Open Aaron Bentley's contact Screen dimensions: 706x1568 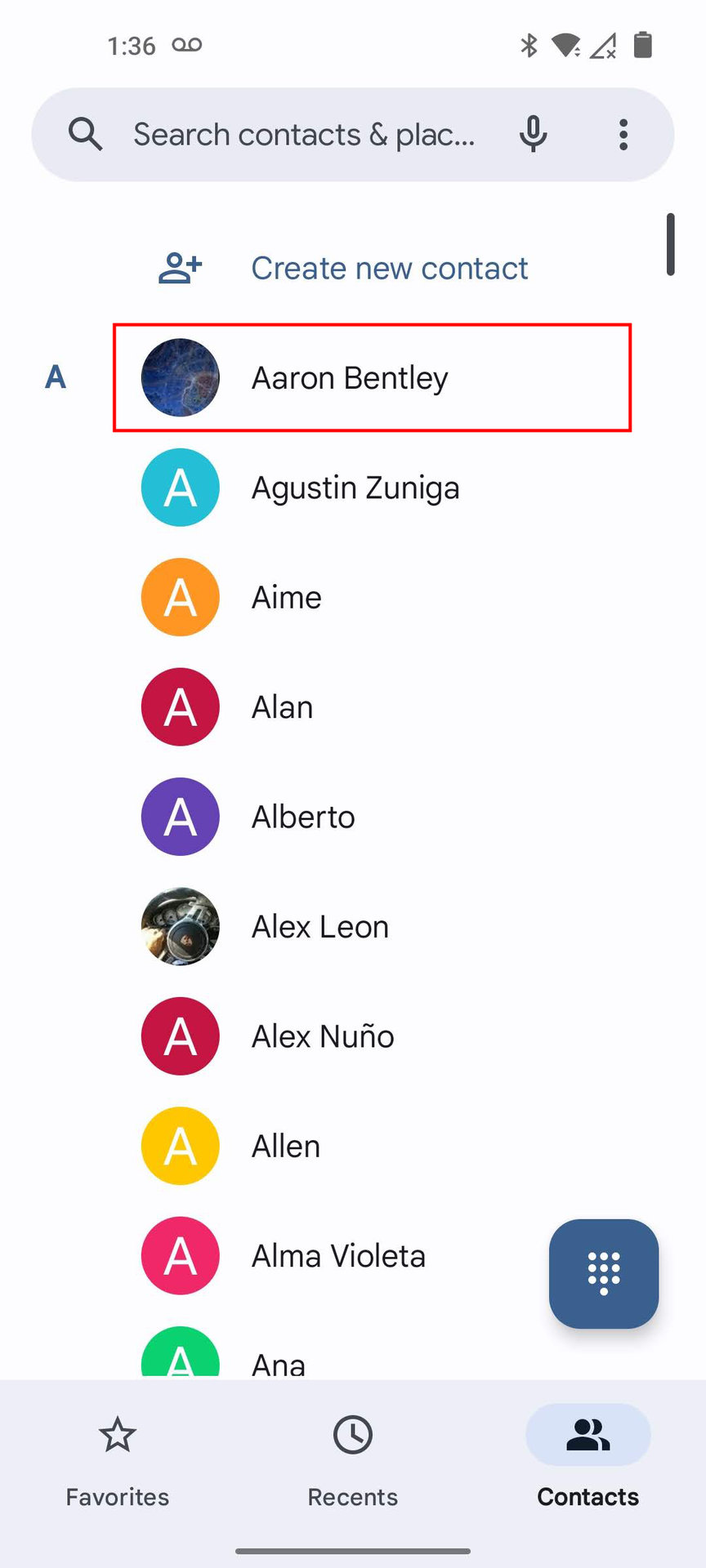pyautogui.click(x=372, y=378)
